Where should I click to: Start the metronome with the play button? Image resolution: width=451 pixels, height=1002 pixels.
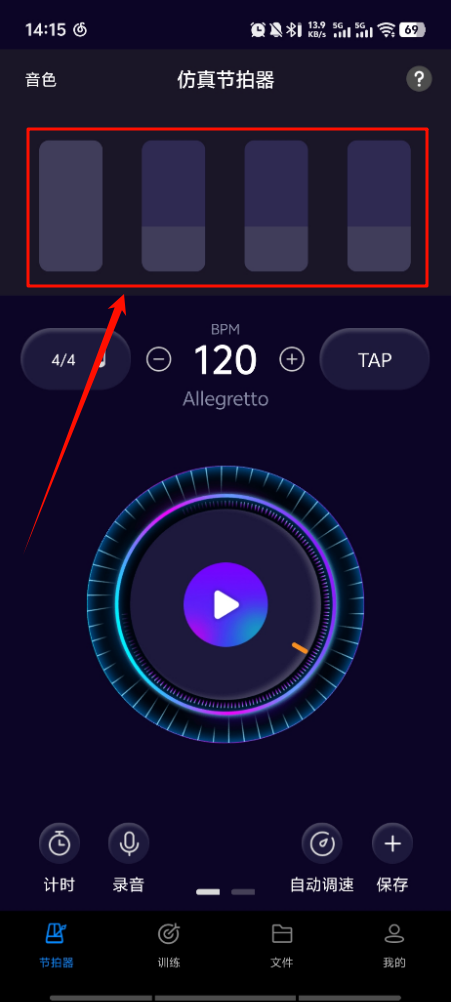pos(226,605)
